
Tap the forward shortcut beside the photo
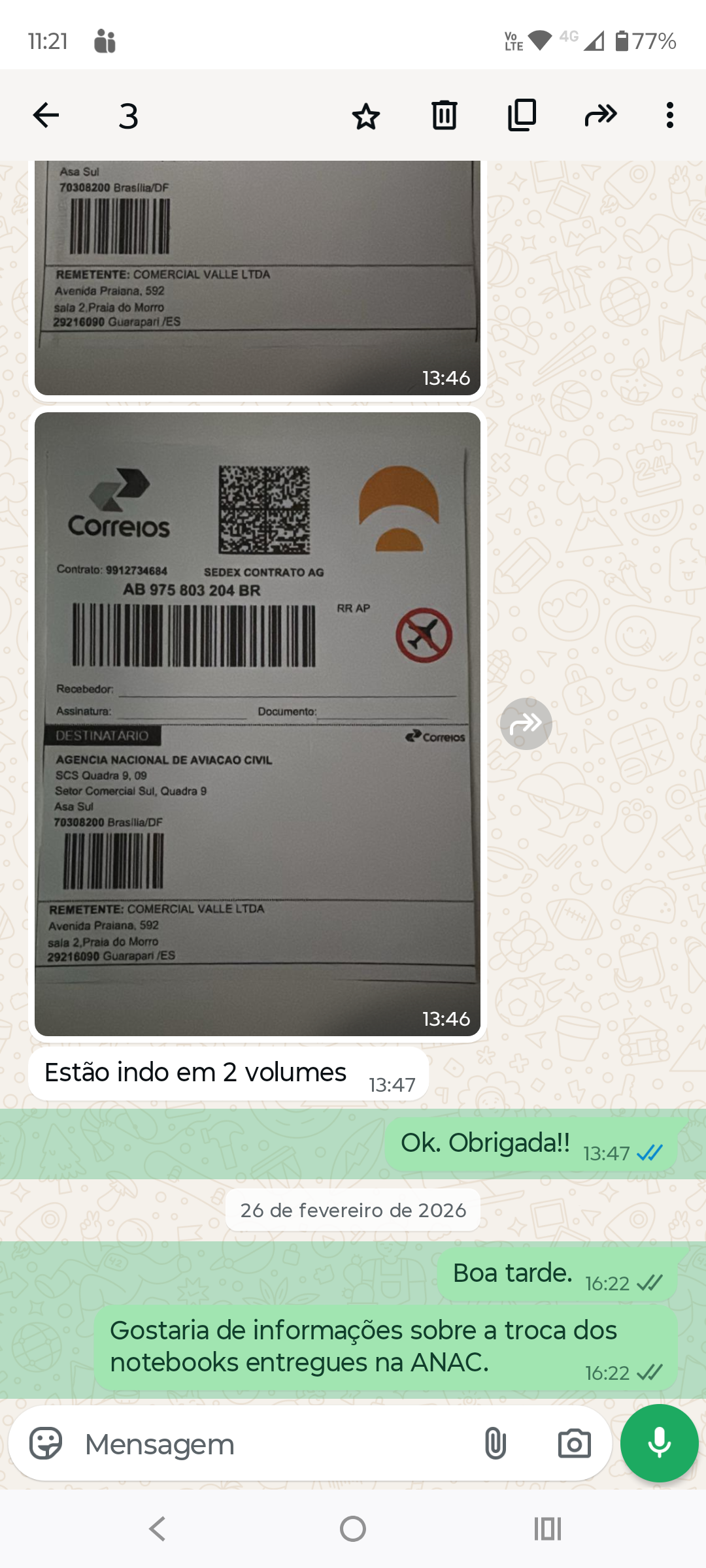(x=526, y=724)
